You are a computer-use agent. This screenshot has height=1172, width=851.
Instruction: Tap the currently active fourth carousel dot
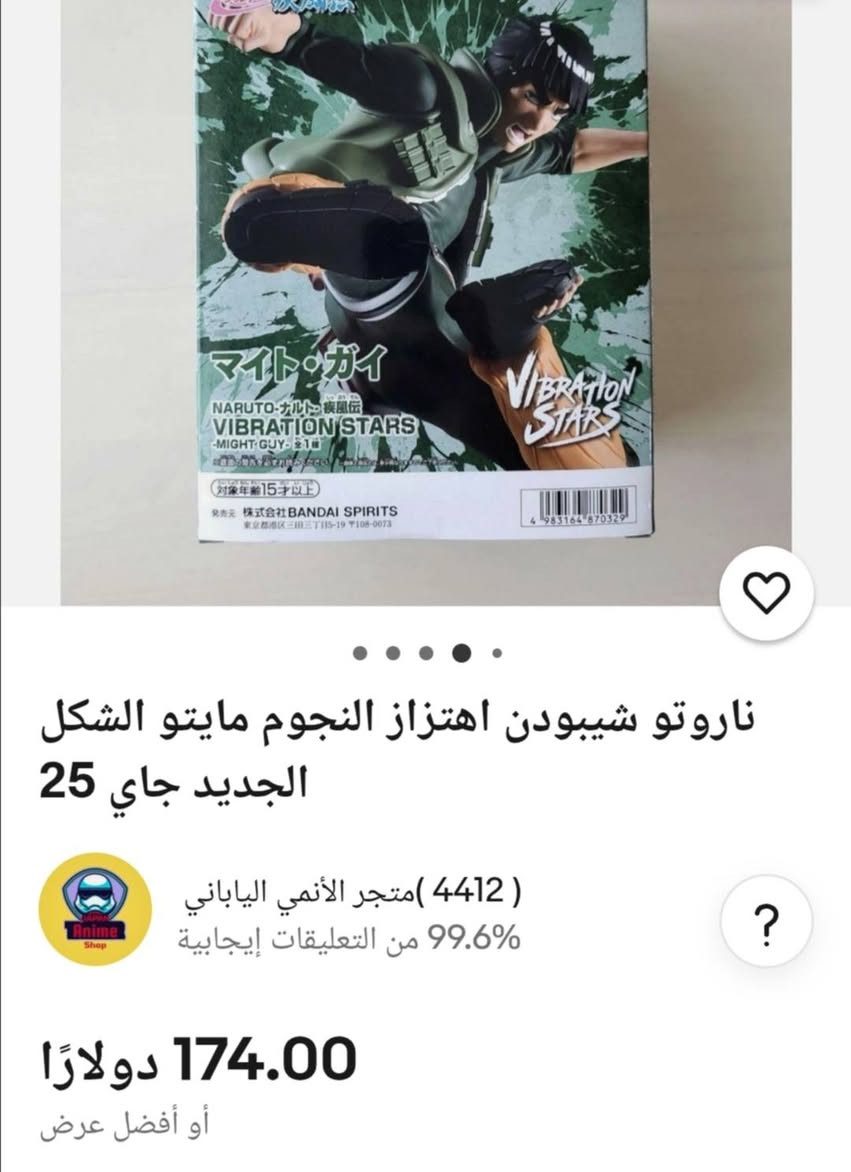[x=459, y=650]
